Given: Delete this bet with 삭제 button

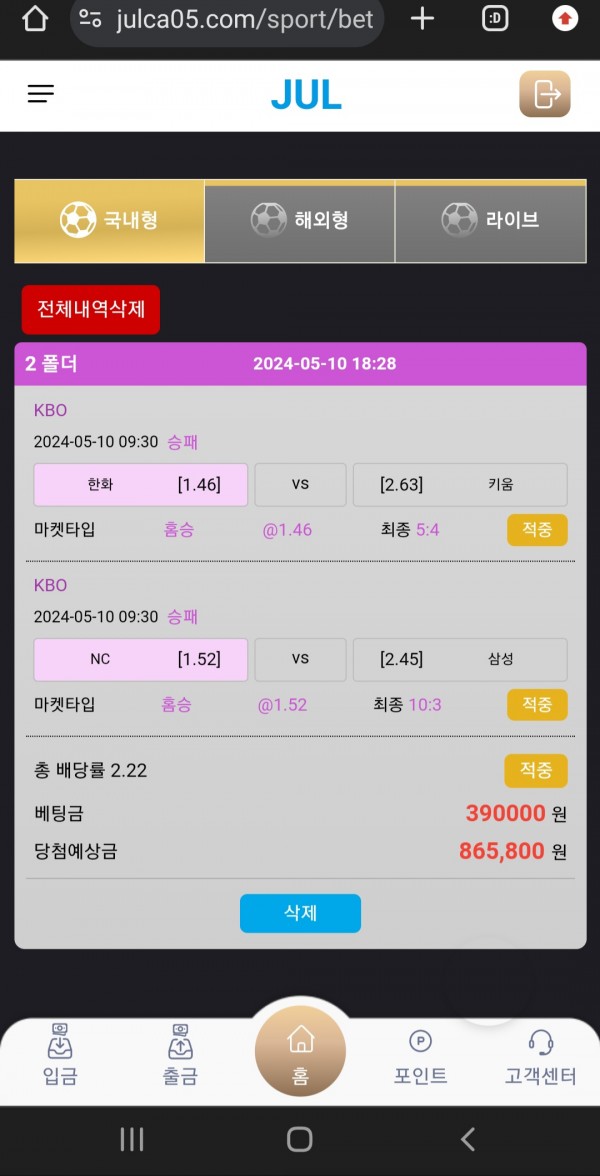Looking at the screenshot, I should [300, 913].
